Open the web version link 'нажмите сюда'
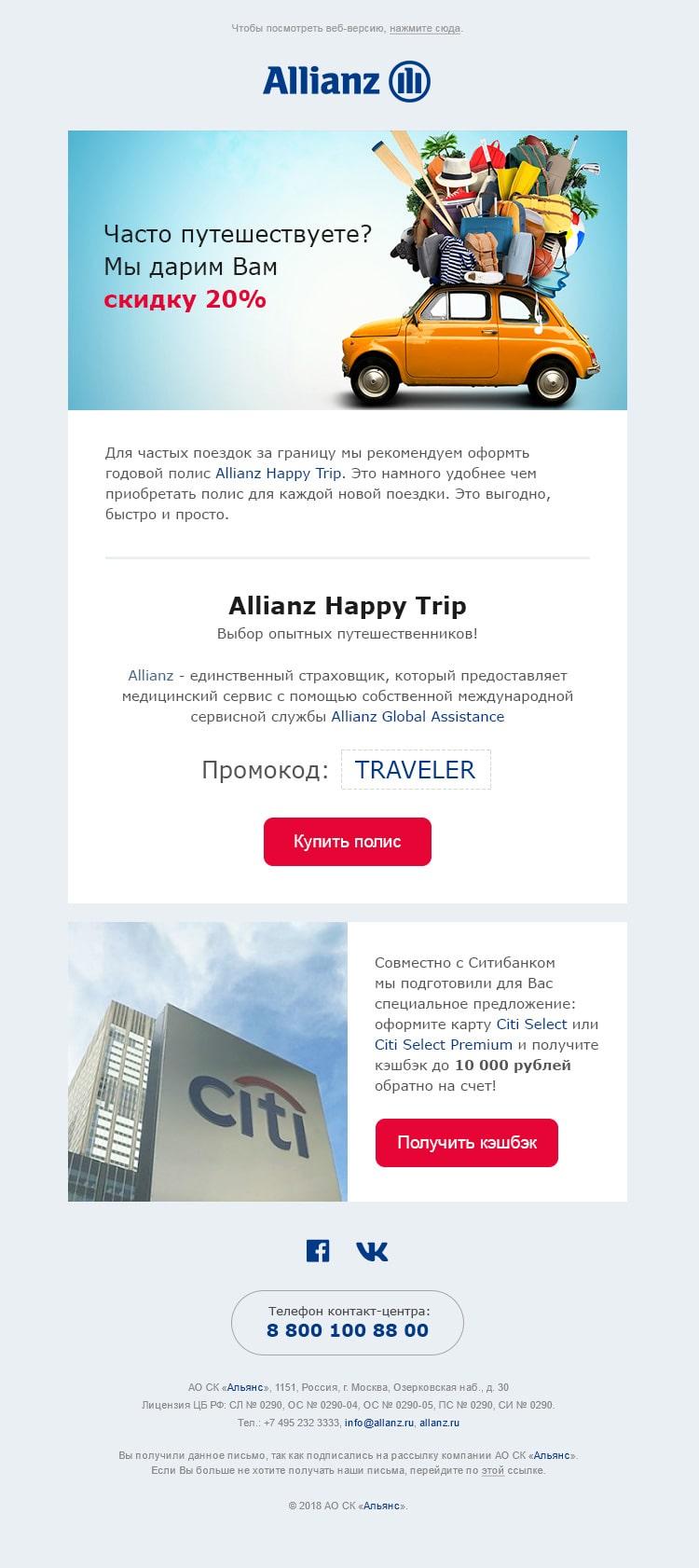This screenshot has width=699, height=1568. pos(425,29)
